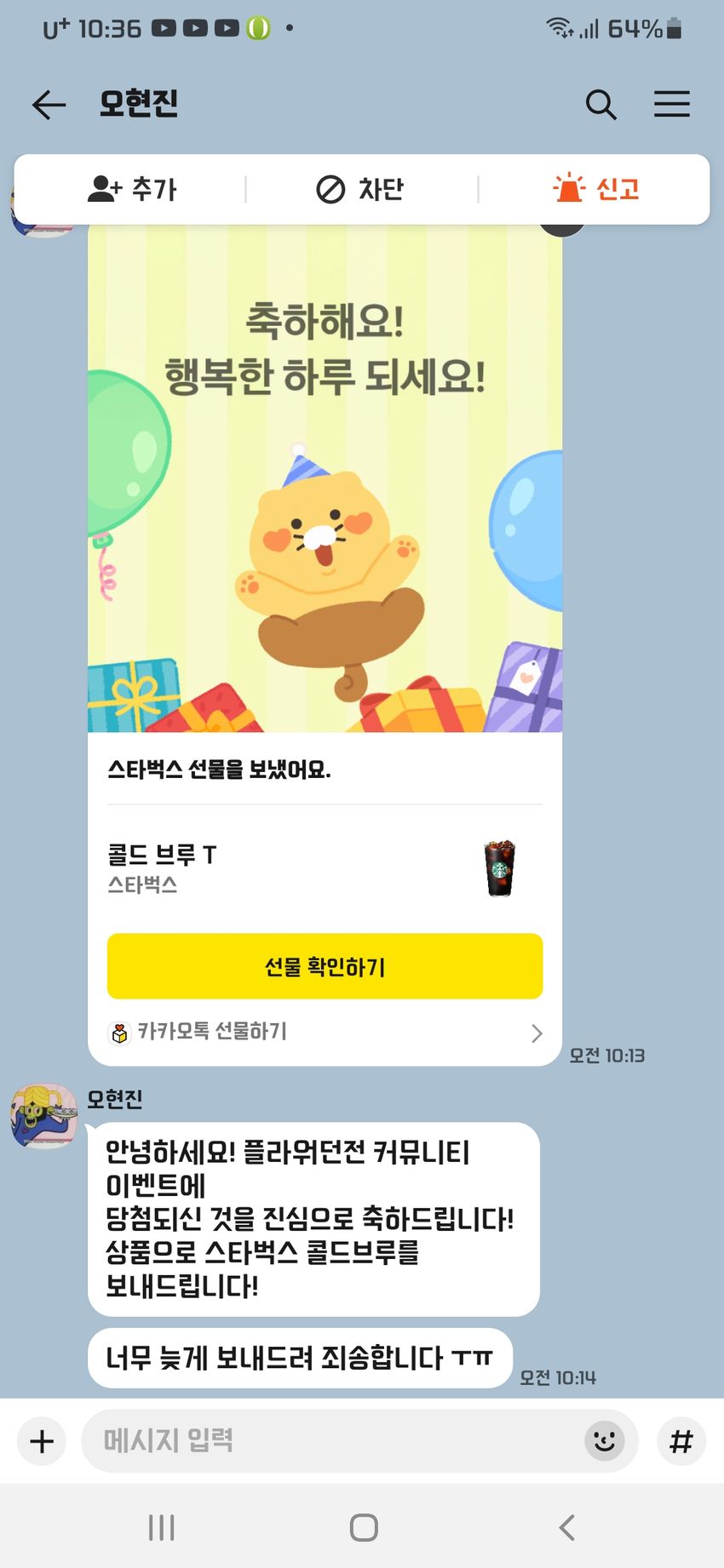Viewport: 724px width, 1568px height.
Task: Open the chat room menu
Action: click(671, 104)
